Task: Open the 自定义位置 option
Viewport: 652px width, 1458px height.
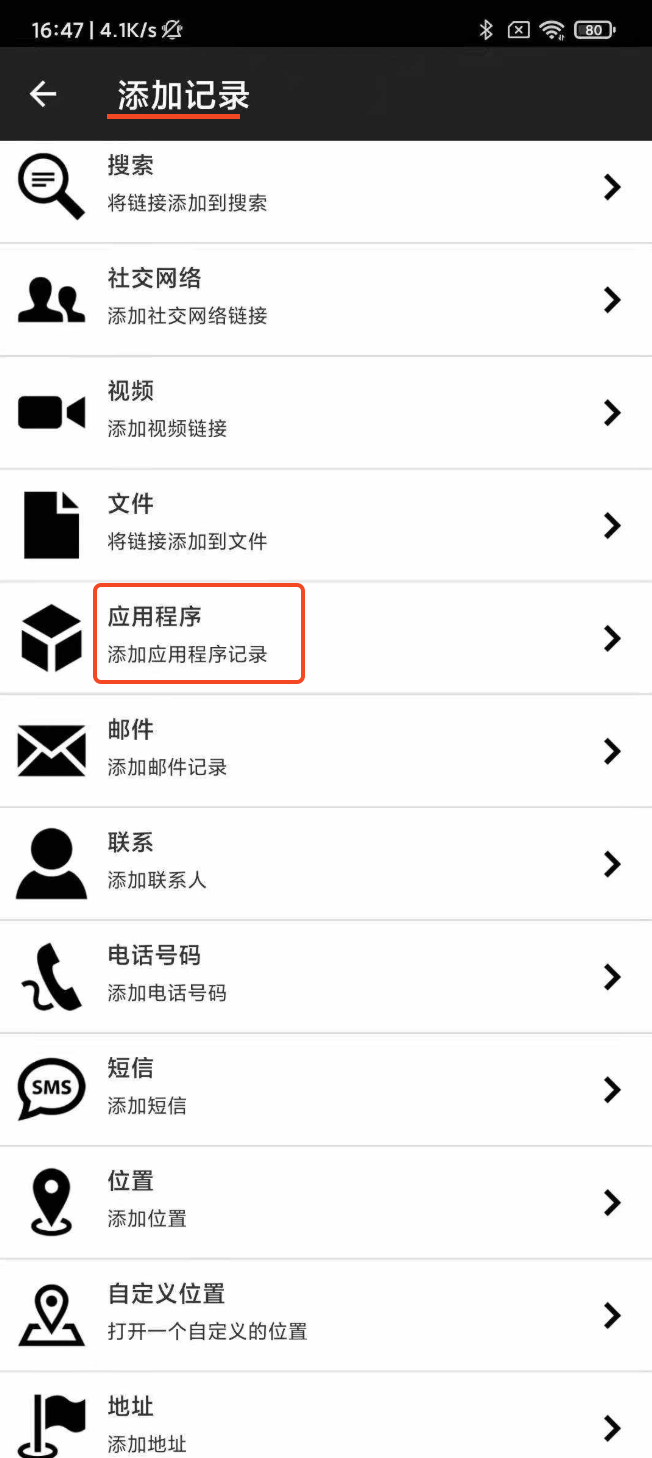Action: [326, 1317]
